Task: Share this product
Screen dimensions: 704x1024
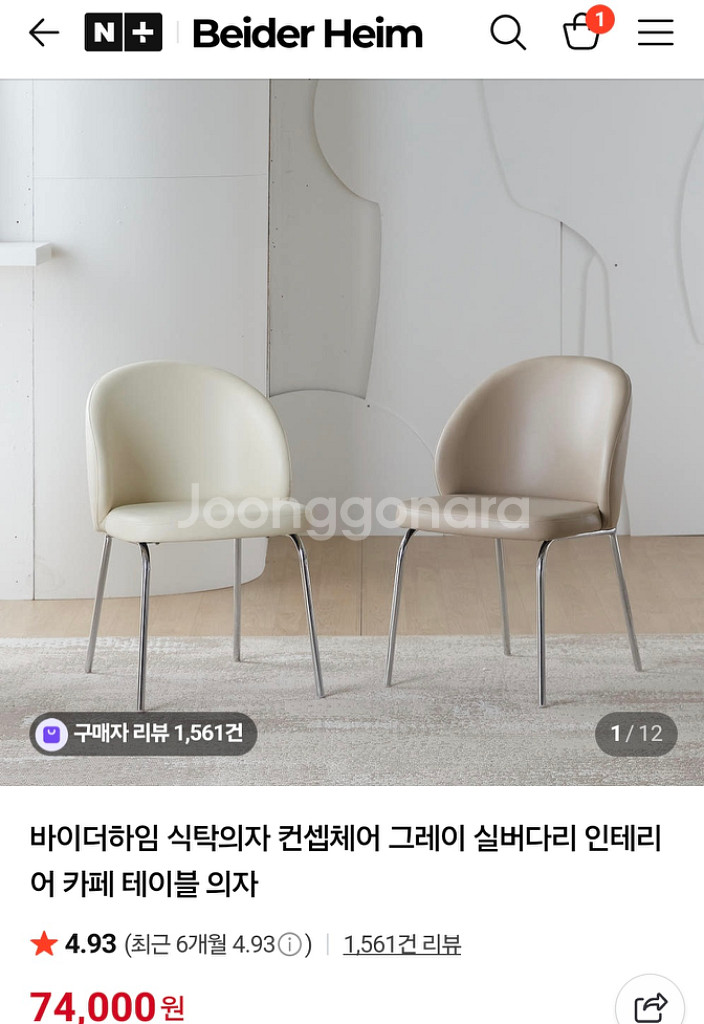Action: [650, 1004]
